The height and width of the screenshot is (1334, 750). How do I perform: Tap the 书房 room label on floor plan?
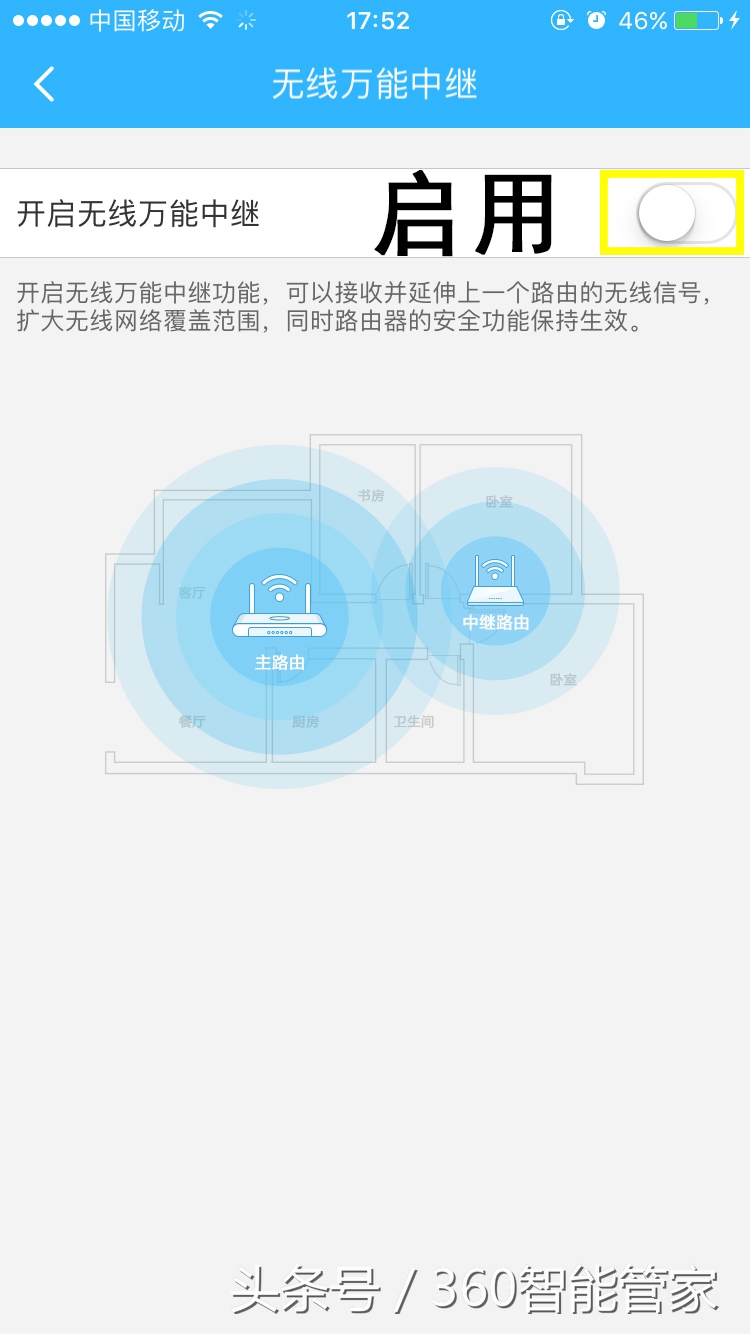[370, 494]
